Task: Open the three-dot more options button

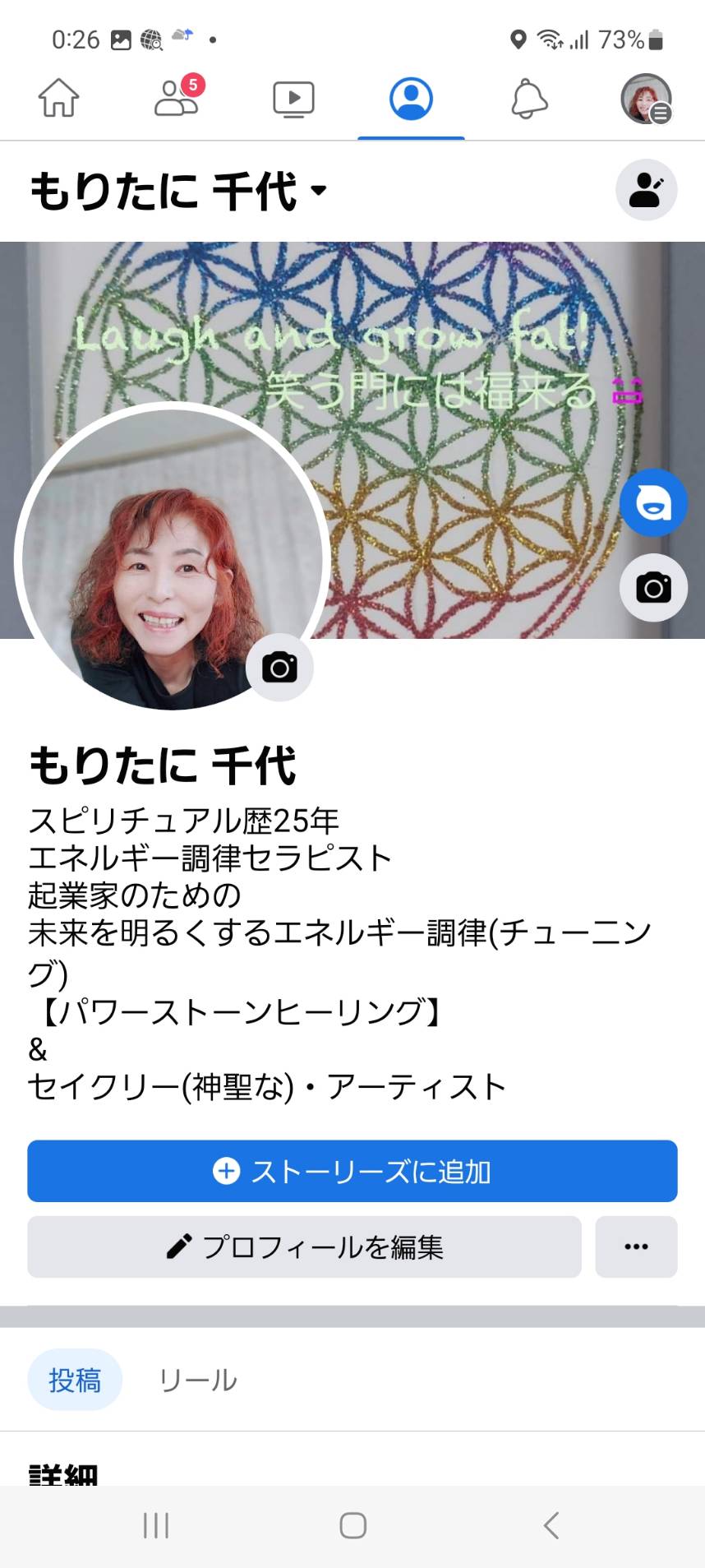Action: tap(636, 1247)
